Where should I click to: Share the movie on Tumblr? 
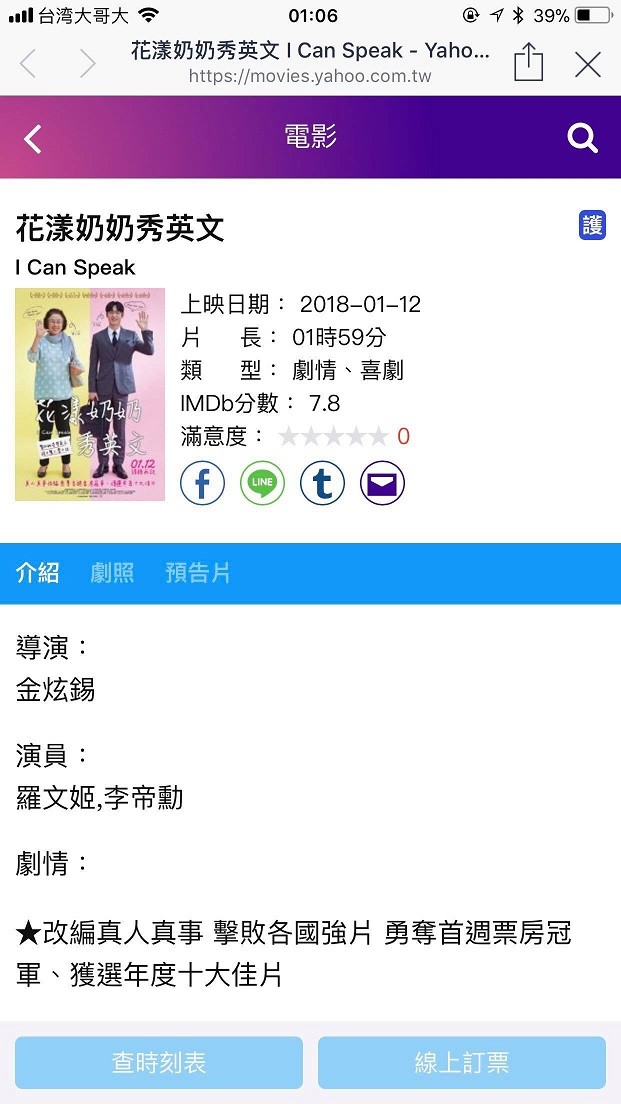click(x=322, y=484)
